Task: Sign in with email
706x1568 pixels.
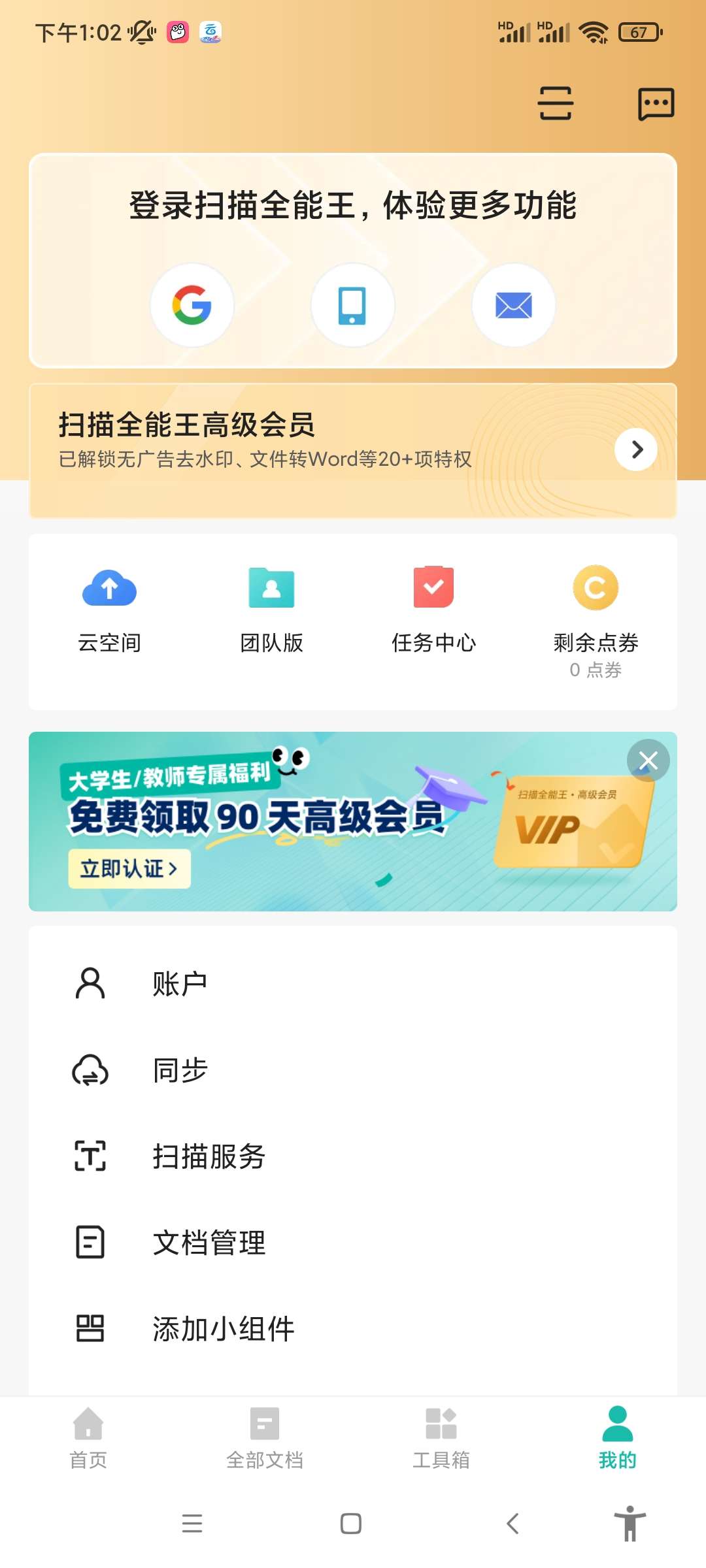Action: [514, 305]
